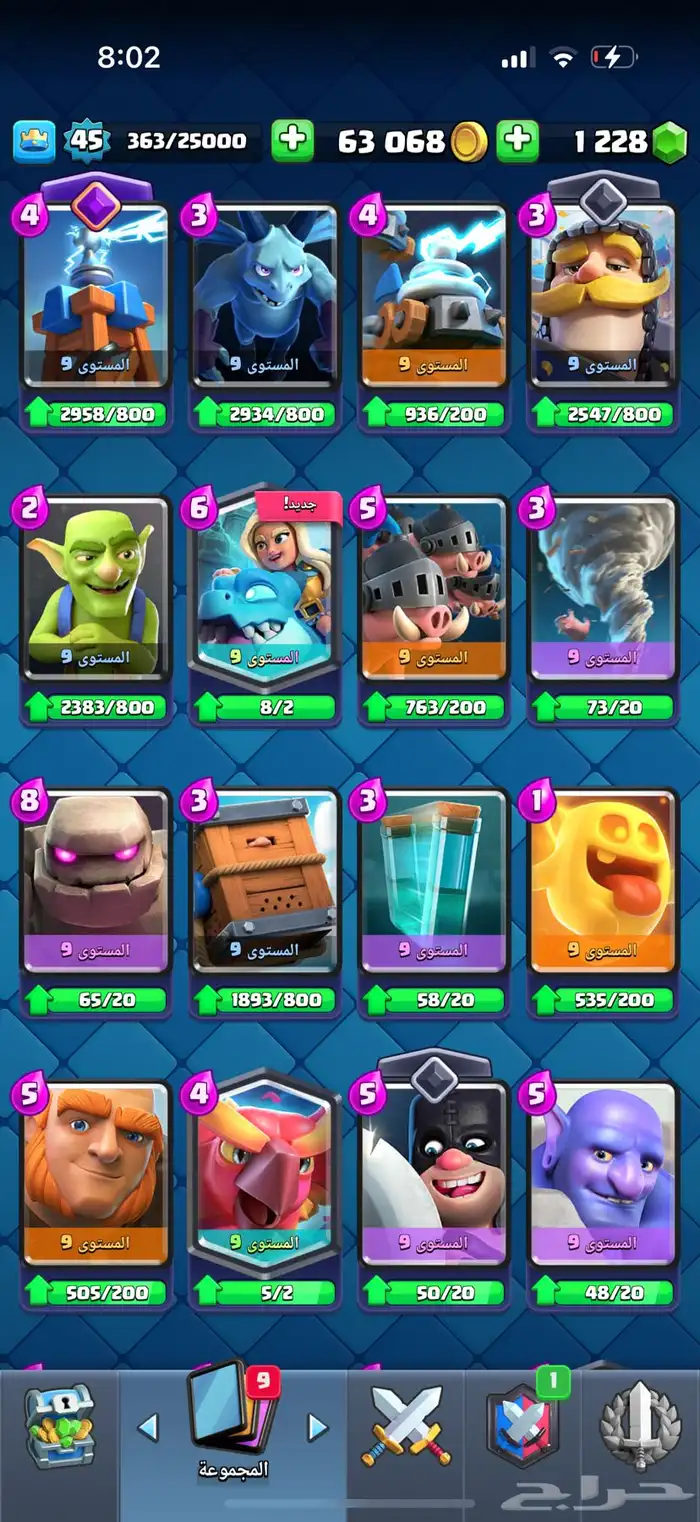Switch to the battle crossed-swords tab
The height and width of the screenshot is (1522, 700).
[406, 1426]
